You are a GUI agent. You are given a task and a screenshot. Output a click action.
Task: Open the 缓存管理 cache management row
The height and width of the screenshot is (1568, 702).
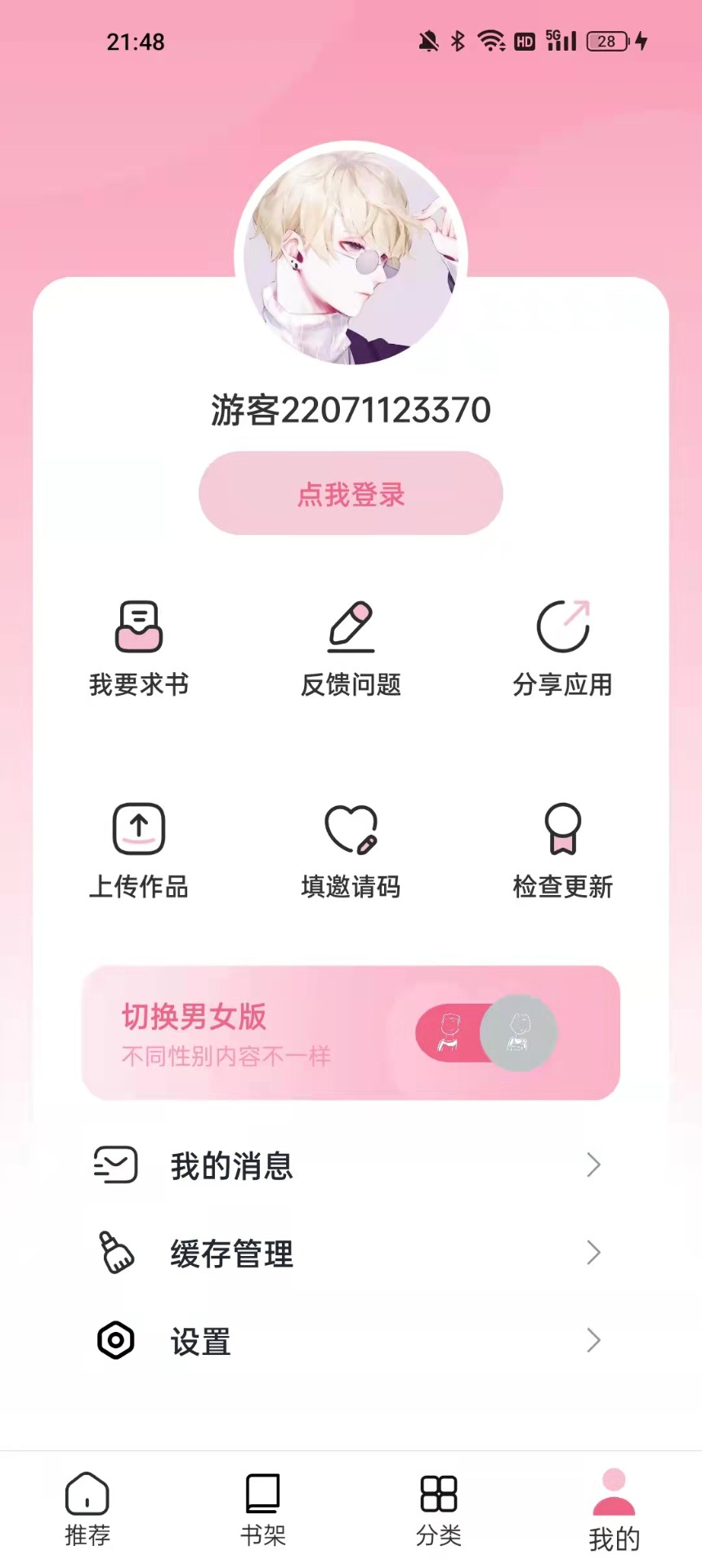pos(351,1253)
